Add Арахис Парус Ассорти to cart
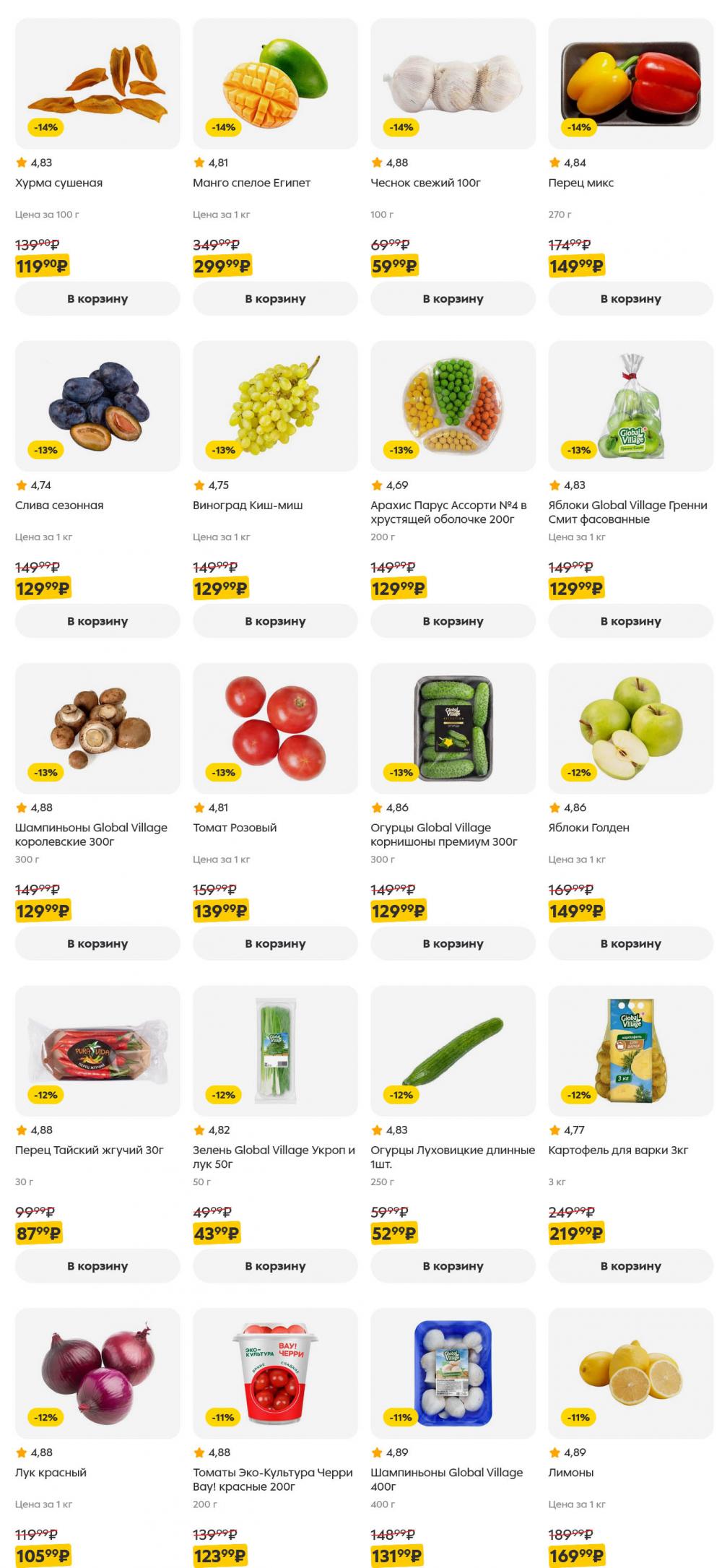722x1568 pixels. coord(453,621)
